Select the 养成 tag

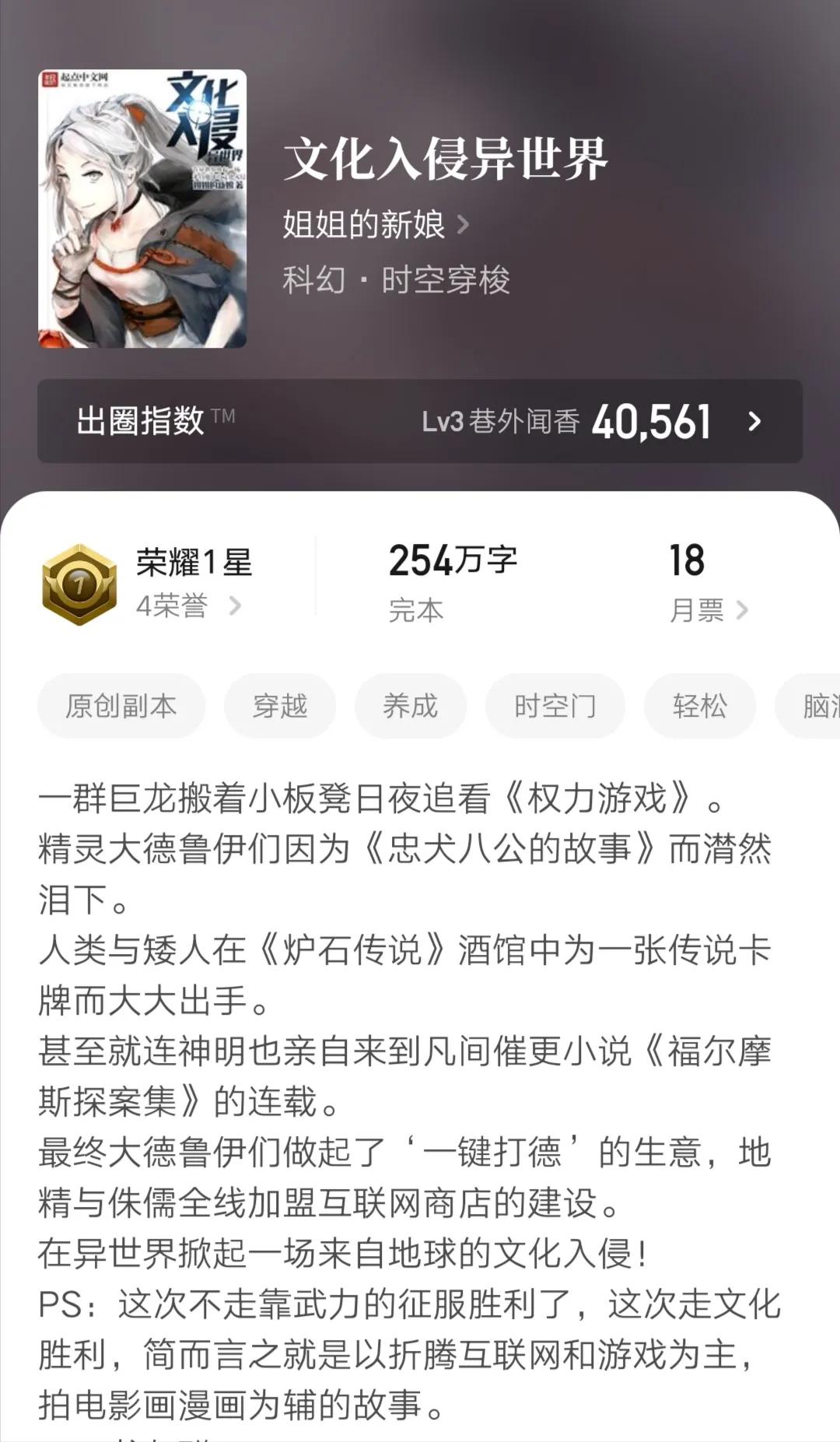click(410, 706)
